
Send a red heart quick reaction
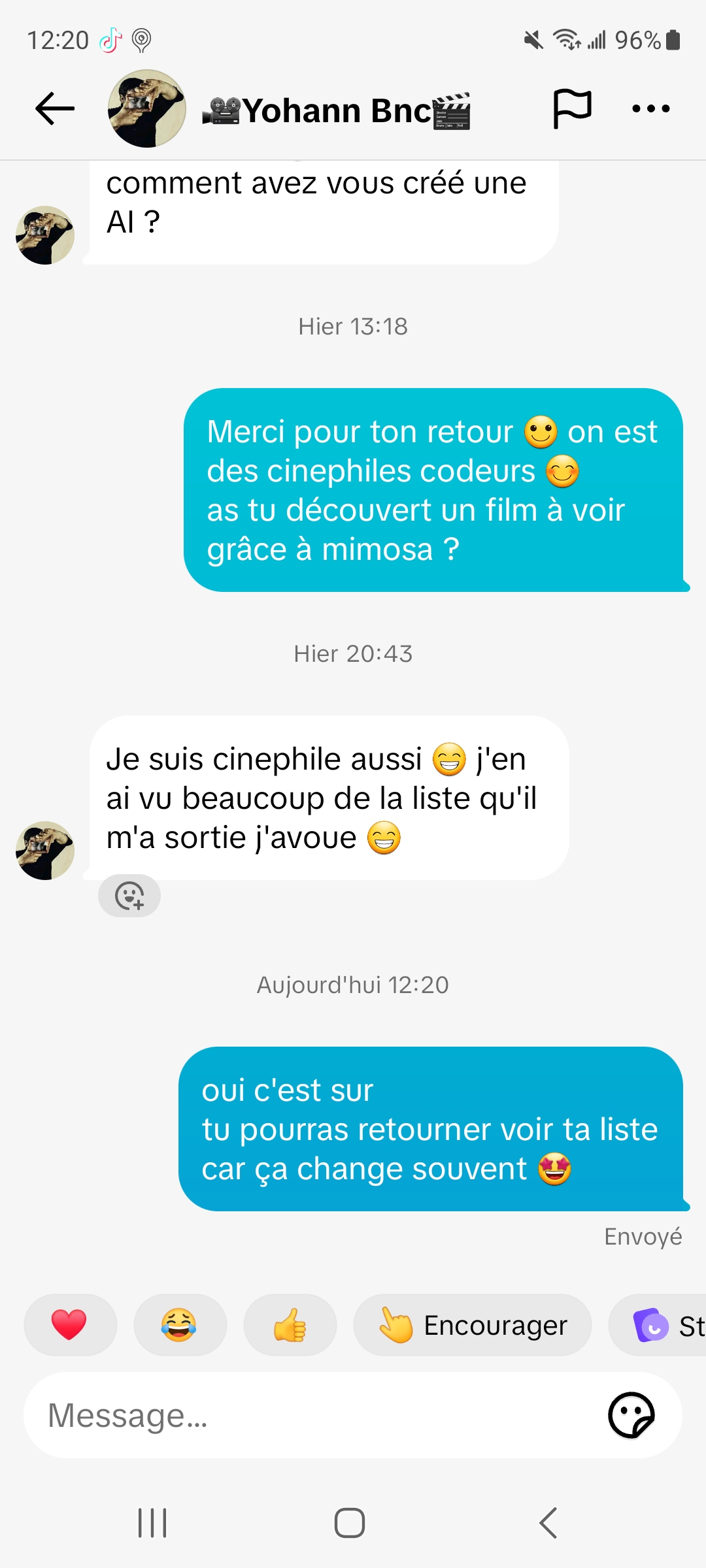(70, 1325)
